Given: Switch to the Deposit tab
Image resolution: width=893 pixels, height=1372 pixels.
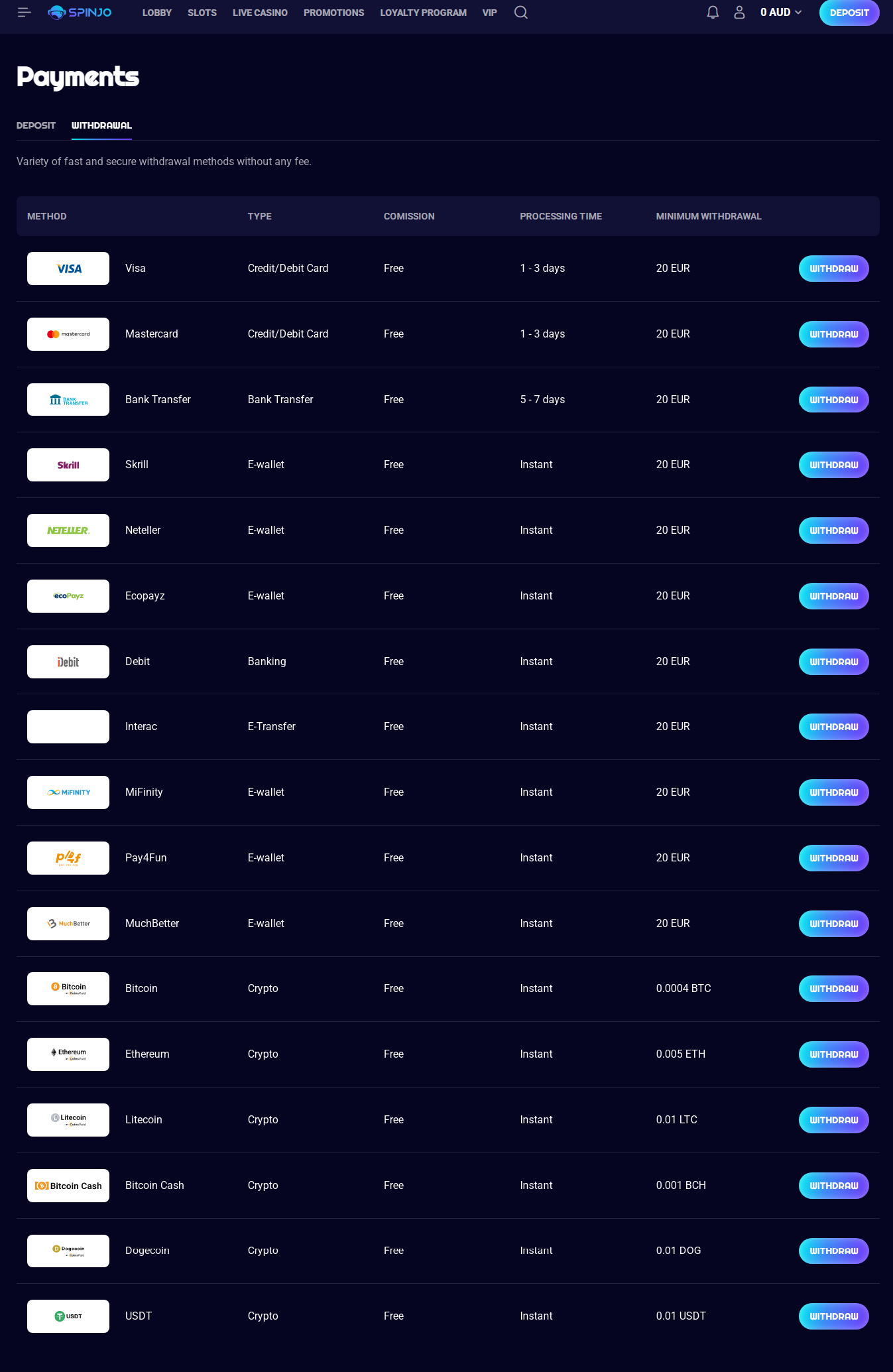Looking at the screenshot, I should [x=36, y=125].
